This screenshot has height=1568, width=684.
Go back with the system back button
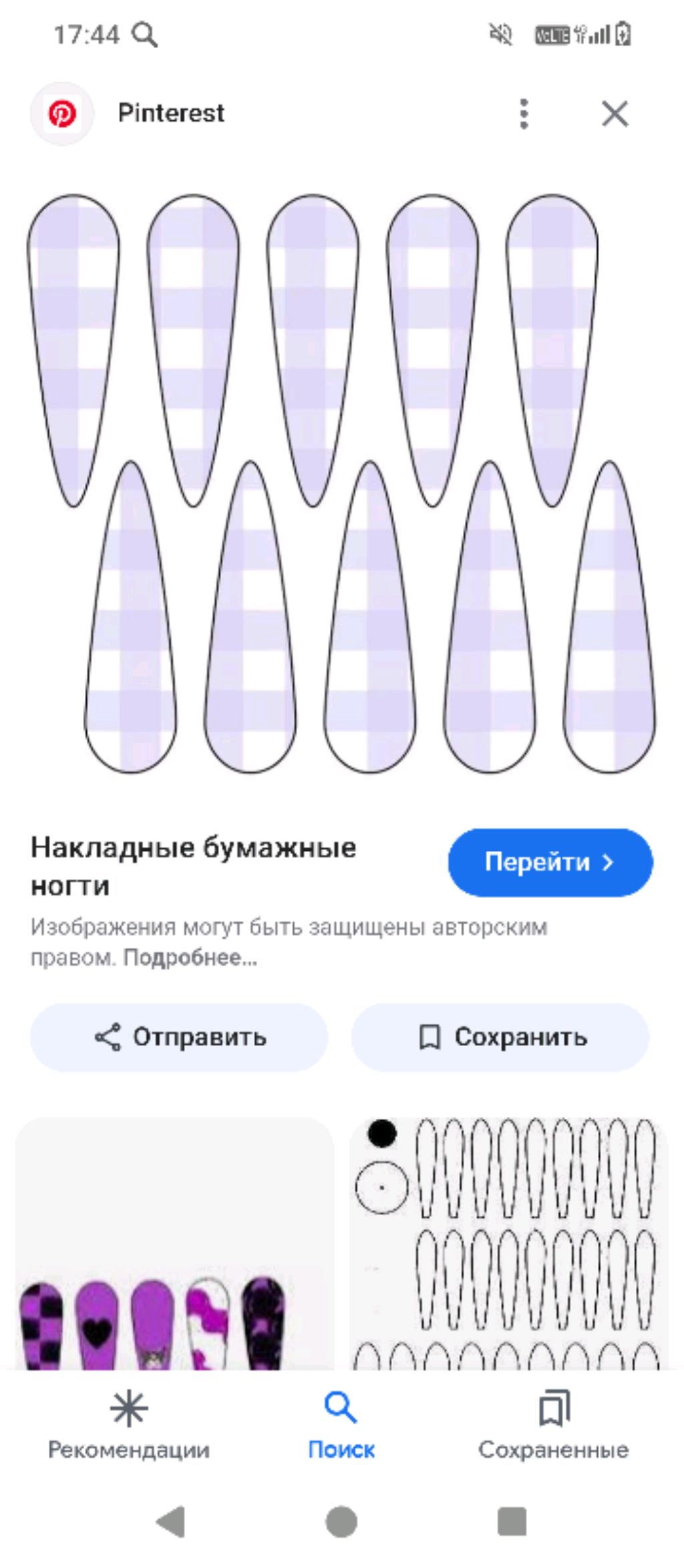click(171, 1522)
